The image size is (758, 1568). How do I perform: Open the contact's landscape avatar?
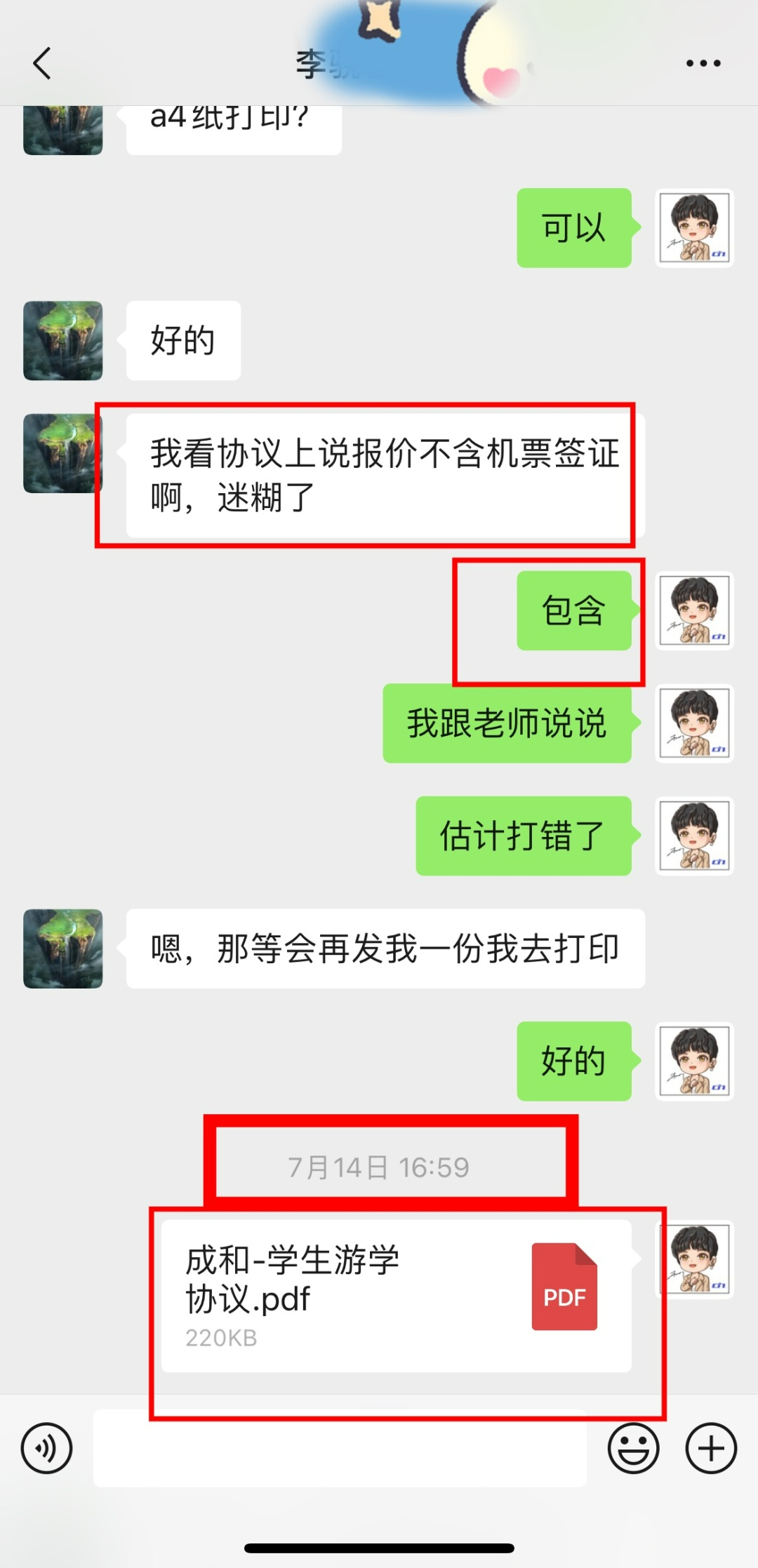[x=62, y=453]
